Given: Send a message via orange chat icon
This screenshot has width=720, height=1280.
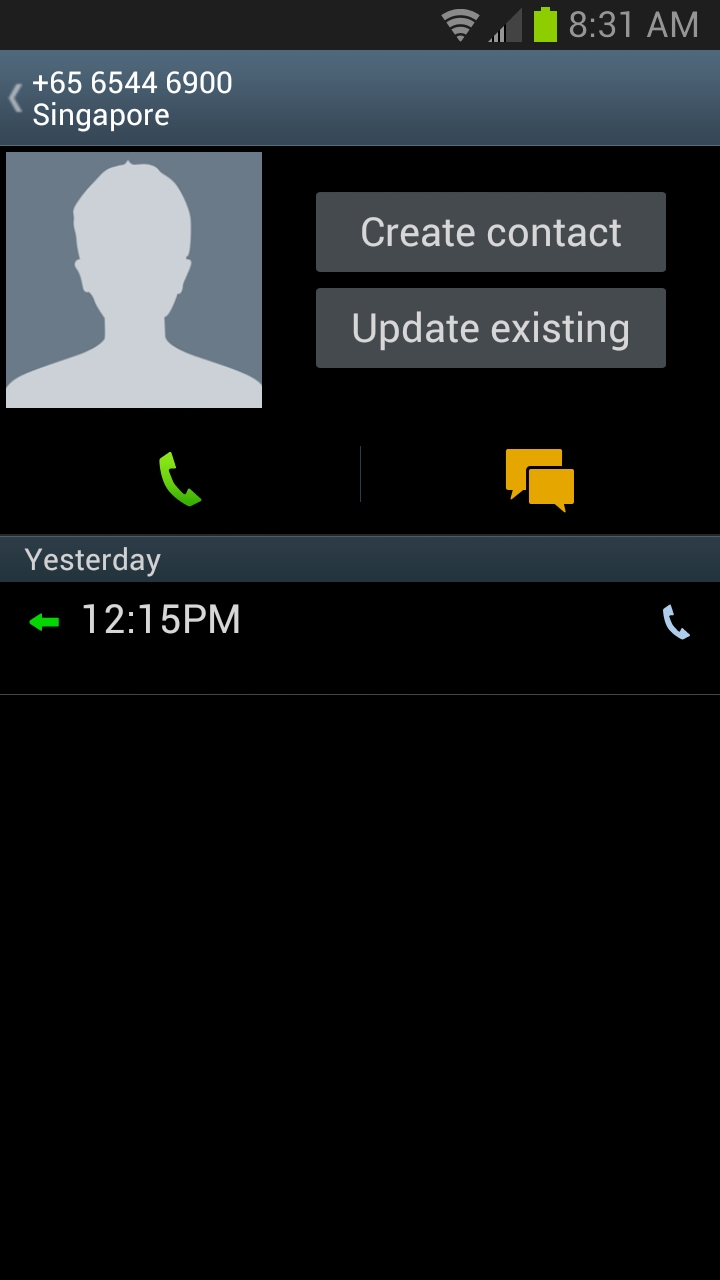Looking at the screenshot, I should [539, 480].
